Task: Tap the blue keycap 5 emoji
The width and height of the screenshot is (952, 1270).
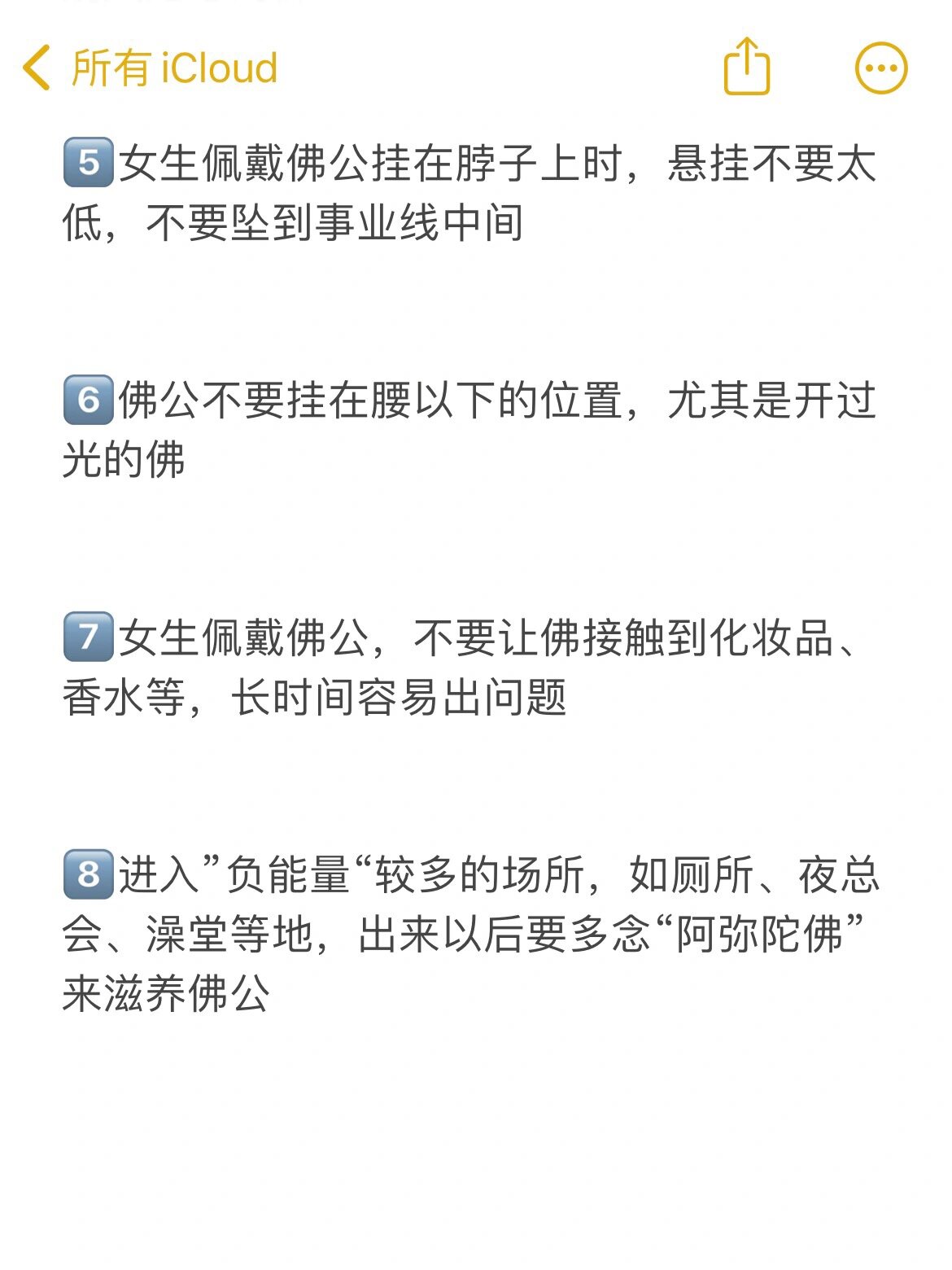Action: (x=88, y=163)
